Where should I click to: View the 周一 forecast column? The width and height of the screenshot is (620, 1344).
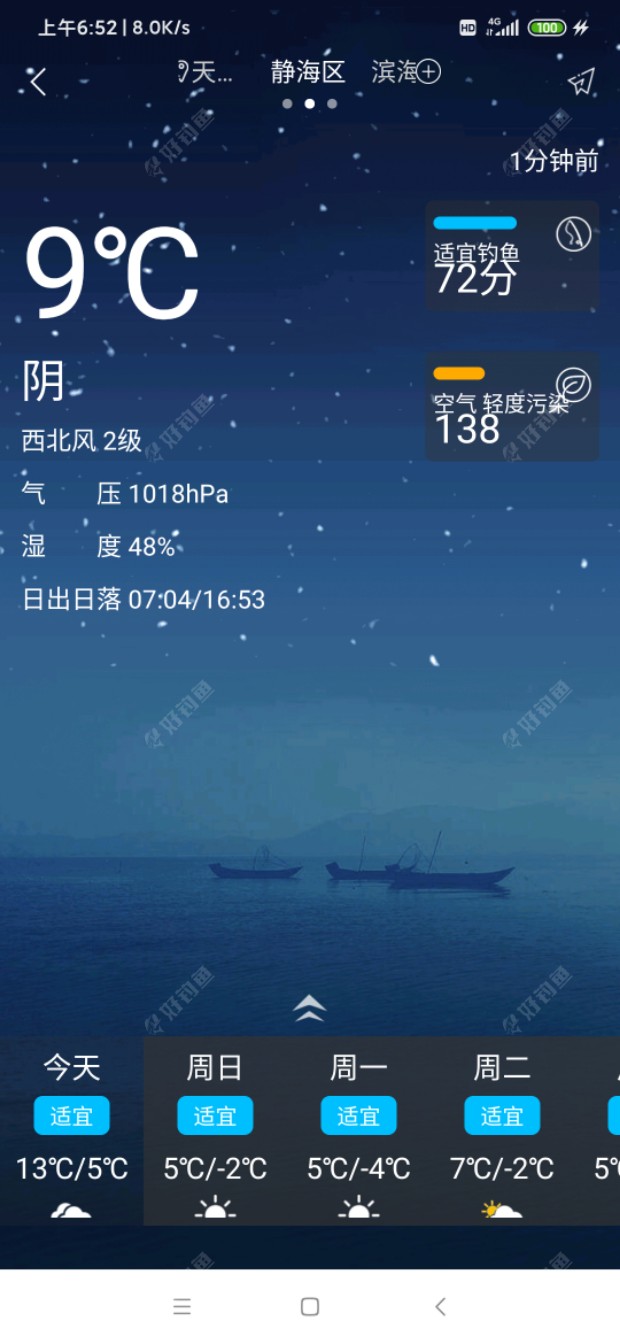pyautogui.click(x=358, y=1130)
